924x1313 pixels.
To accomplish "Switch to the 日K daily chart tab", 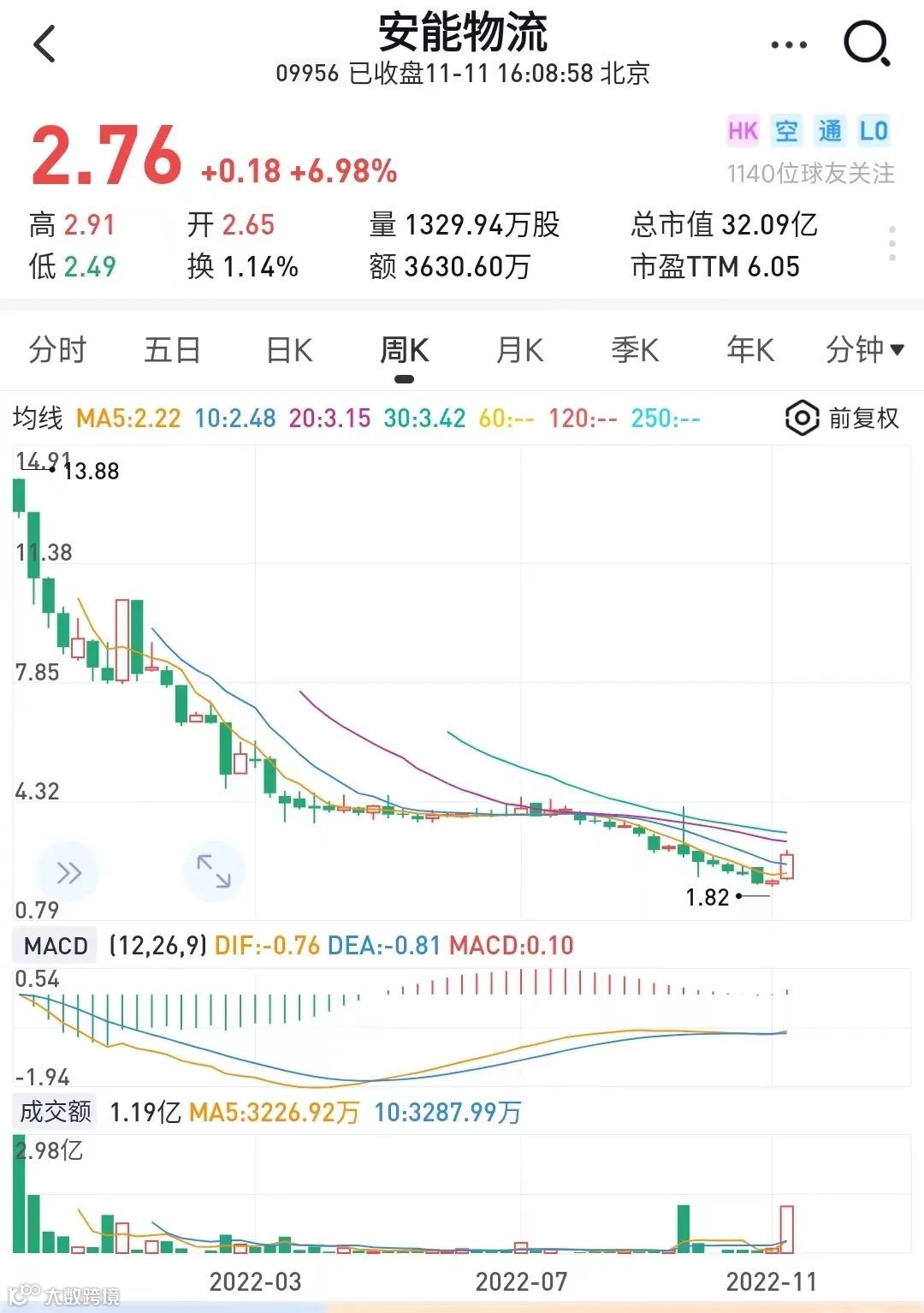I will (x=288, y=350).
